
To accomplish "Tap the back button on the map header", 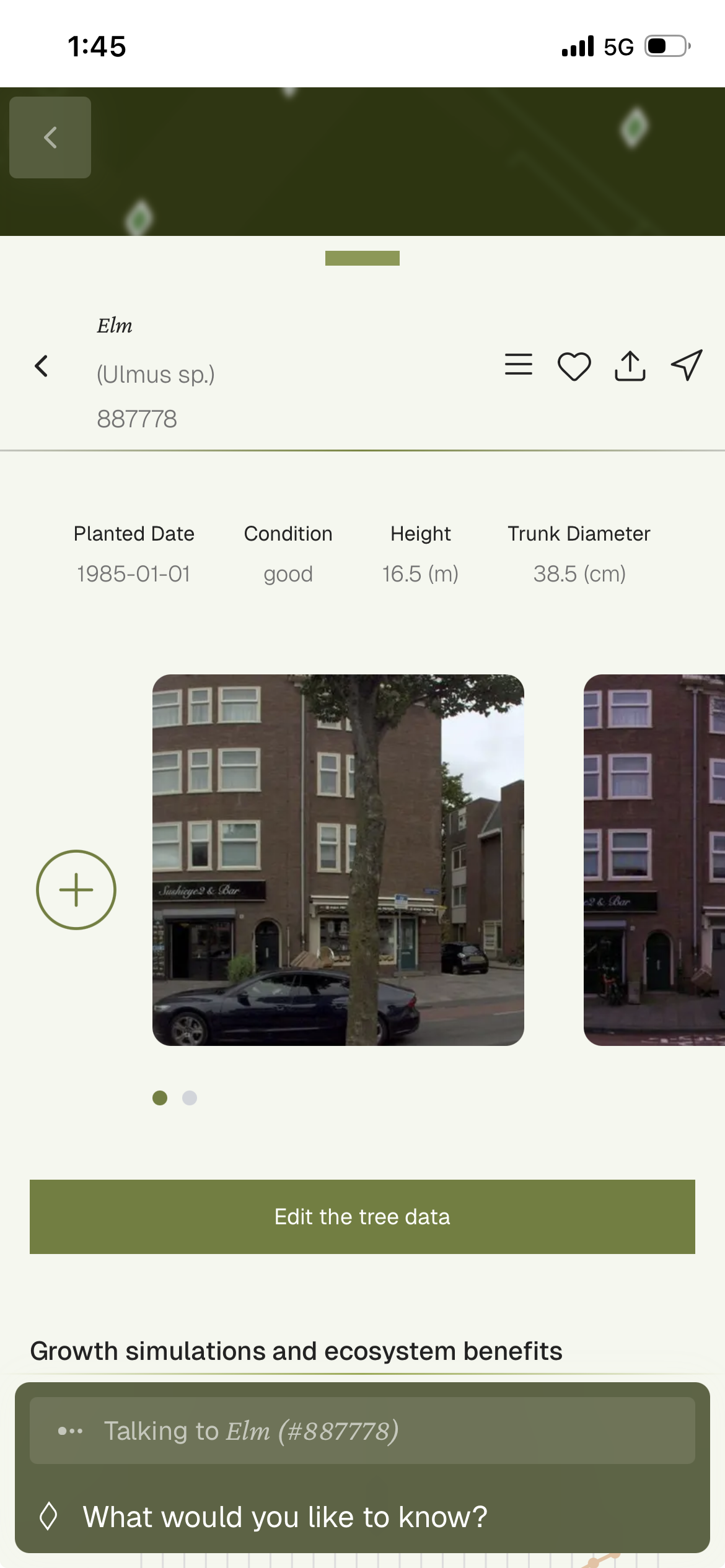I will click(x=50, y=137).
